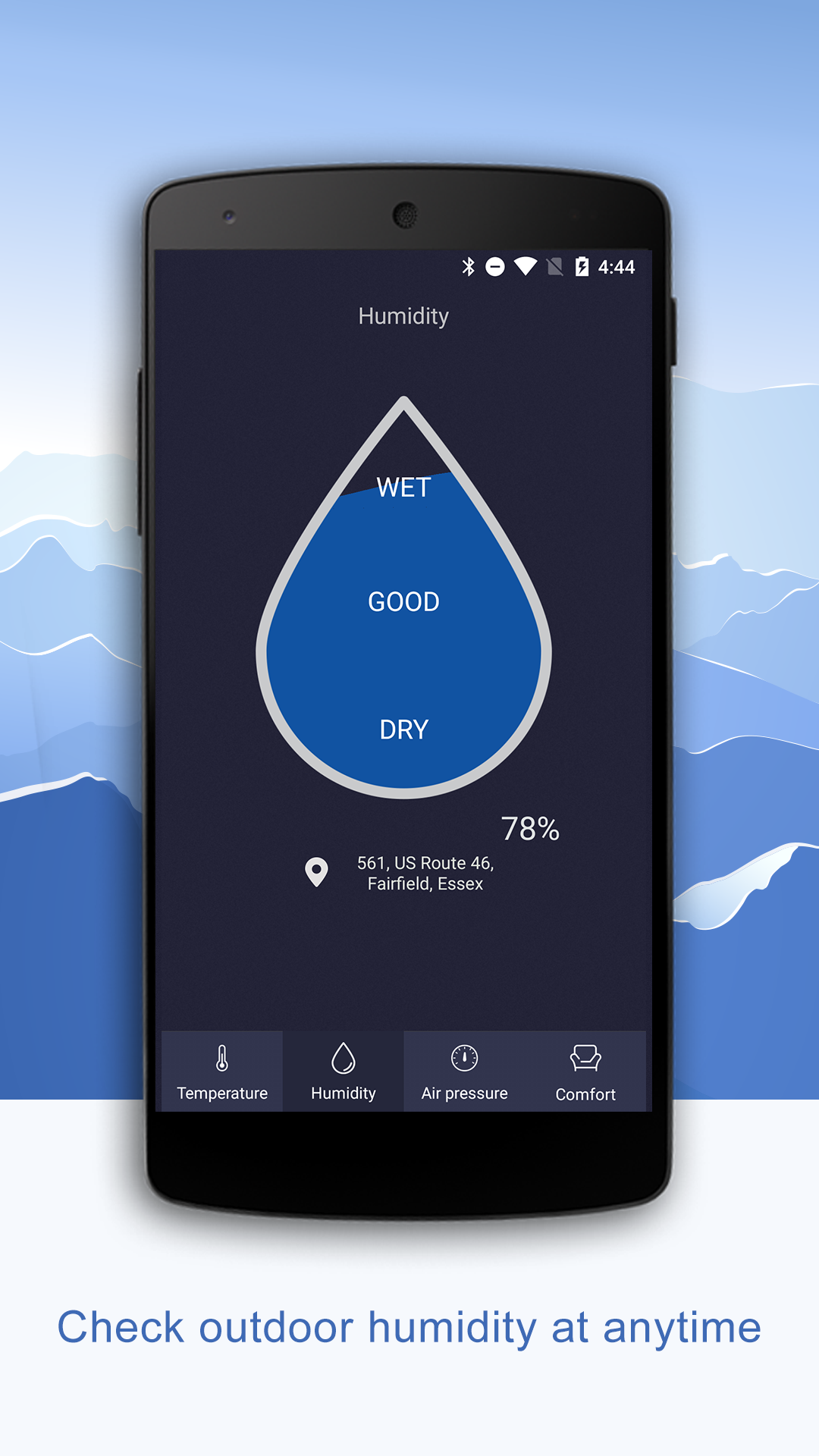Tap the Comfort sofa icon
Image resolution: width=819 pixels, height=1456 pixels.
click(x=585, y=1055)
